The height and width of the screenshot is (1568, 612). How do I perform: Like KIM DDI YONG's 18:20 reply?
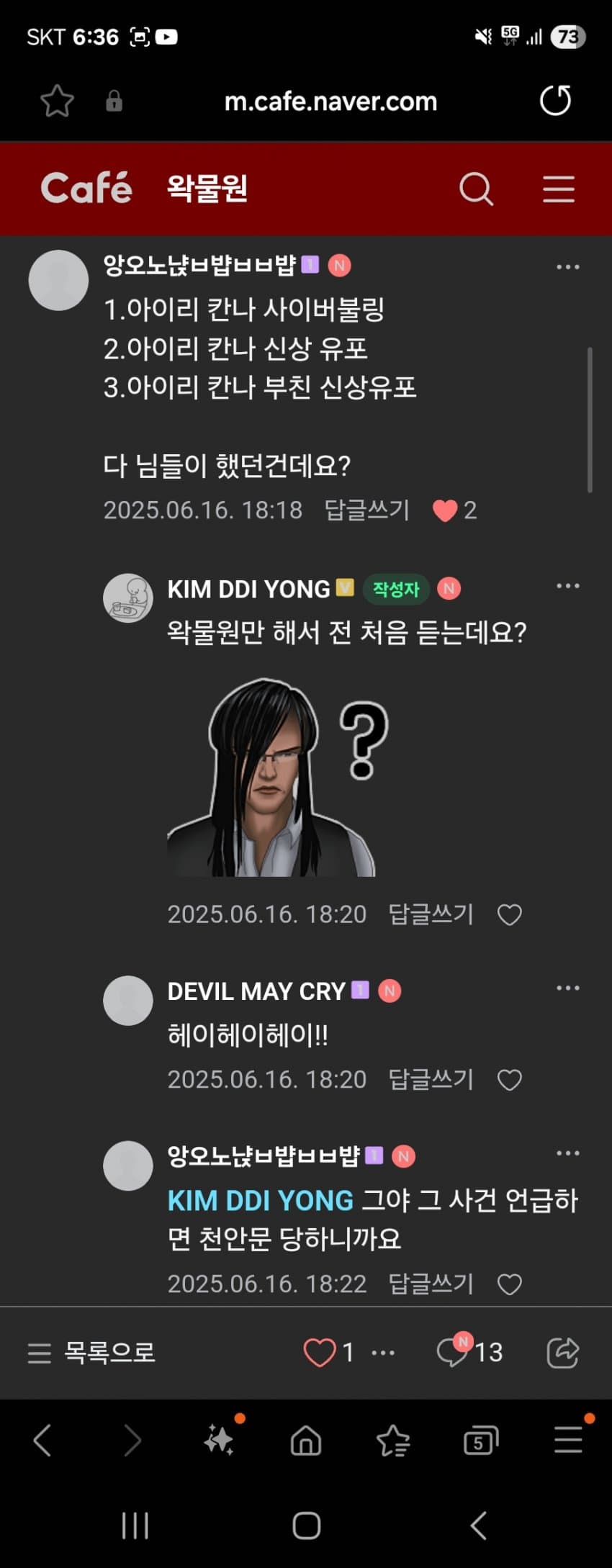pyautogui.click(x=509, y=914)
